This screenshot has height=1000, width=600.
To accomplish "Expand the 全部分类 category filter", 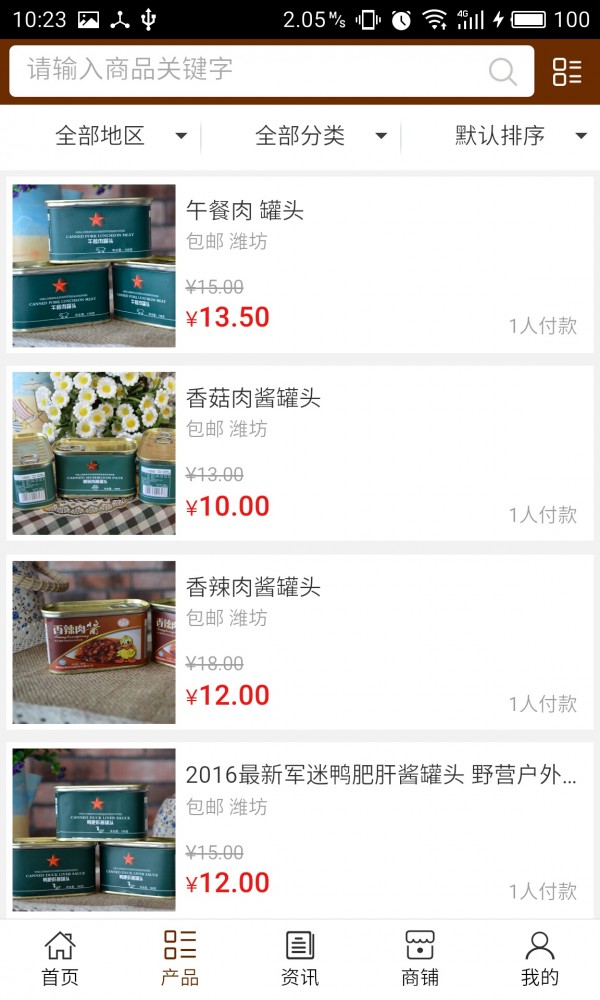I will (320, 136).
